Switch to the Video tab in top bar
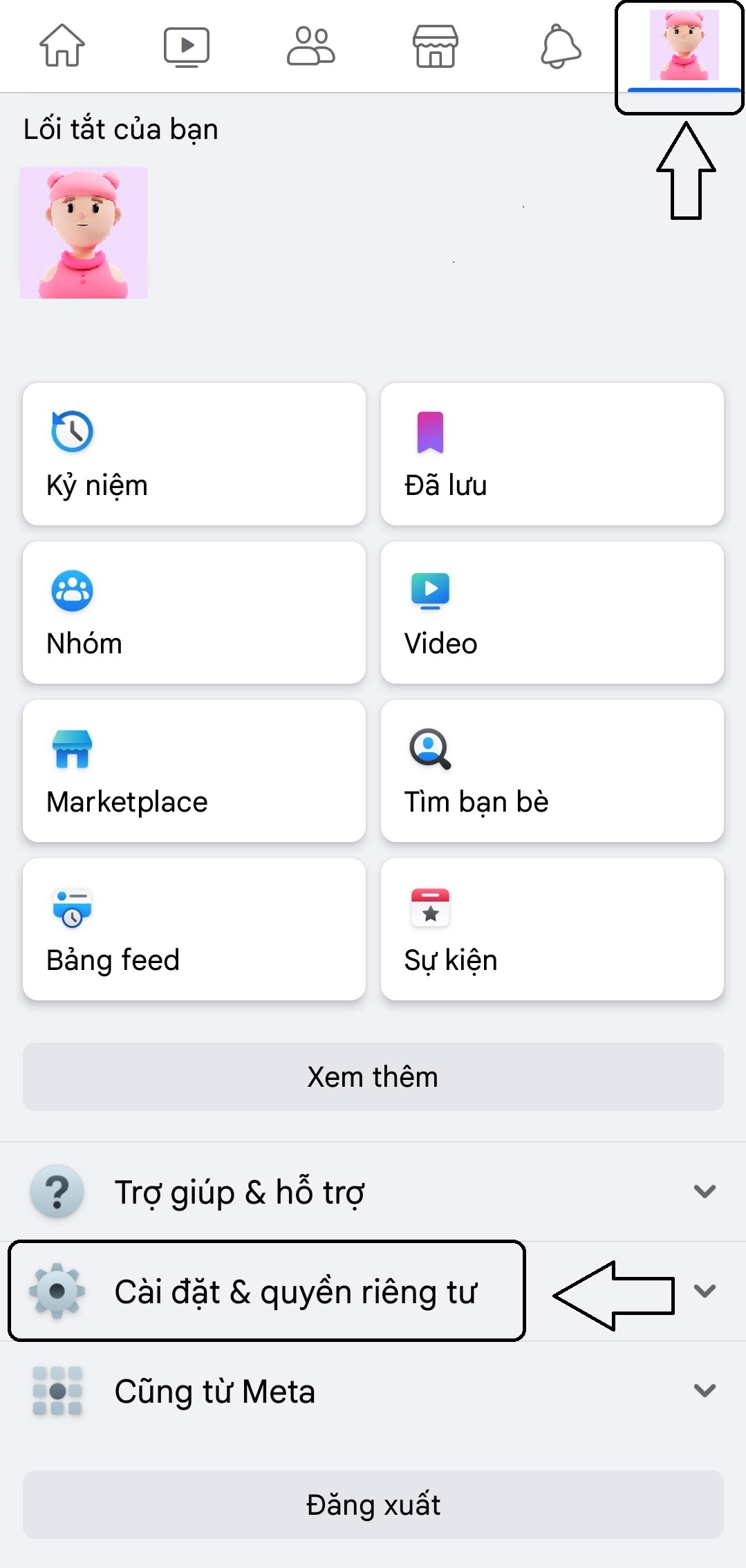Screen dimensions: 746x1568 coord(186,46)
